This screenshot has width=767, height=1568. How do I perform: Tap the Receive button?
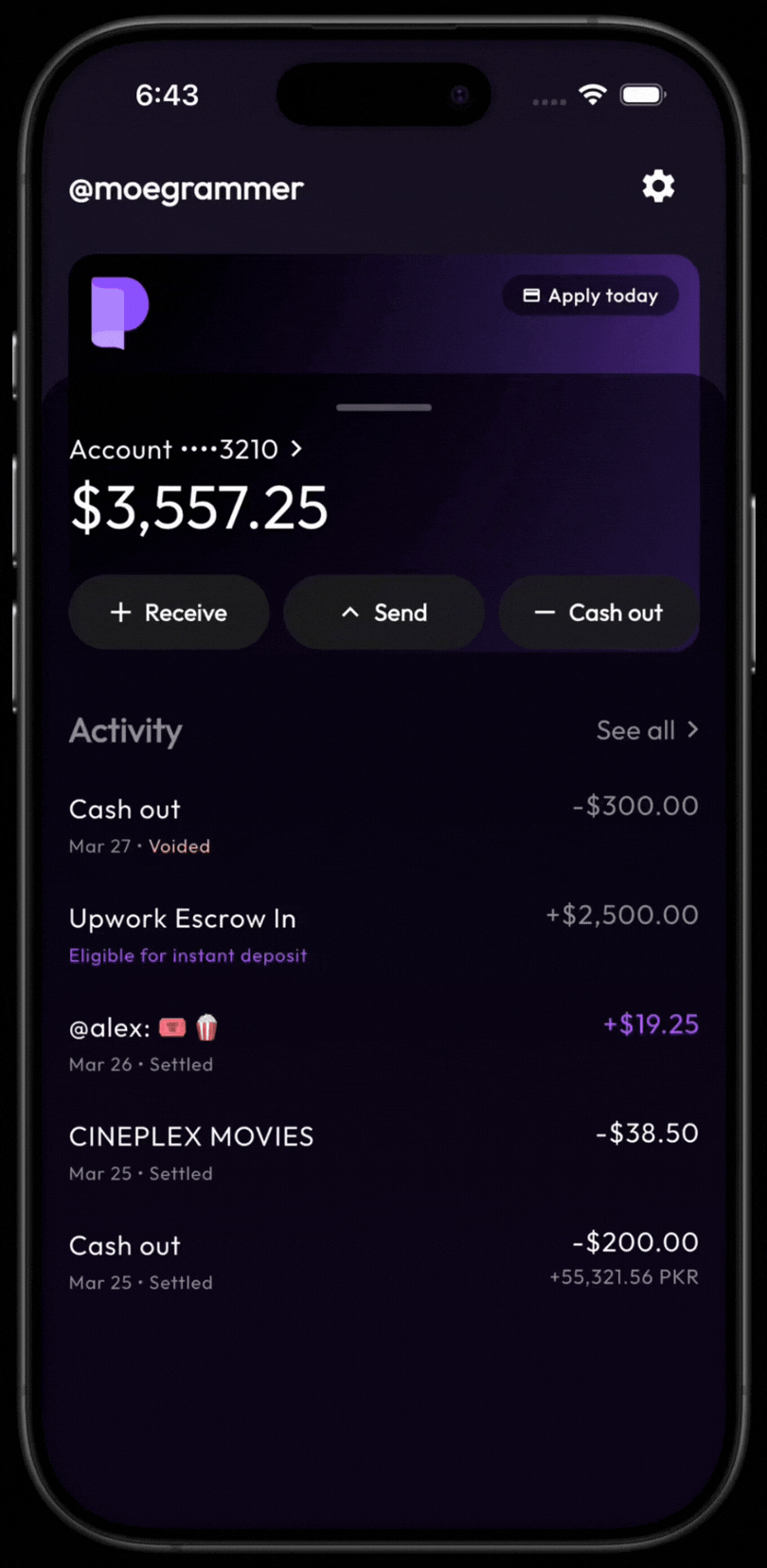pos(169,613)
